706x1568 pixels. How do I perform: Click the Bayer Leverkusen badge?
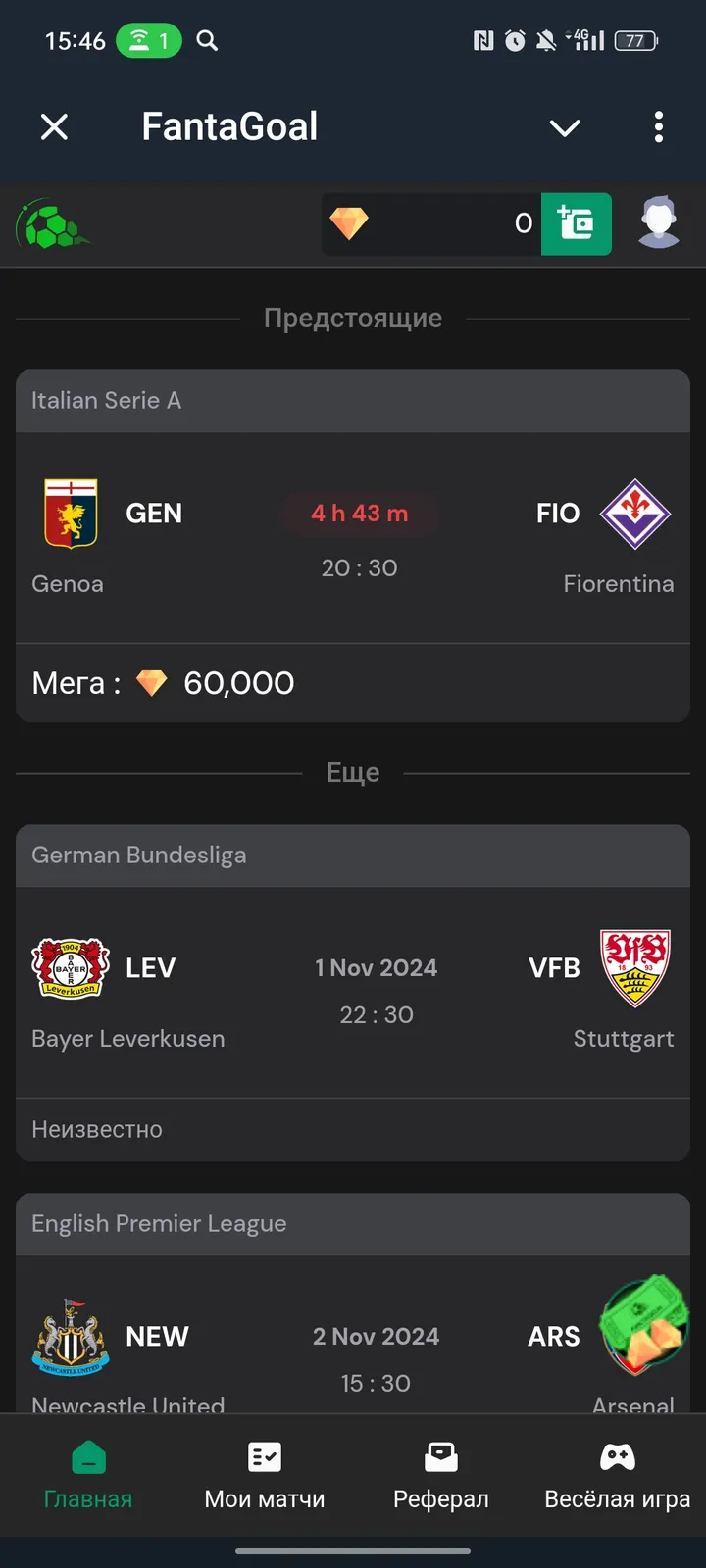68,967
